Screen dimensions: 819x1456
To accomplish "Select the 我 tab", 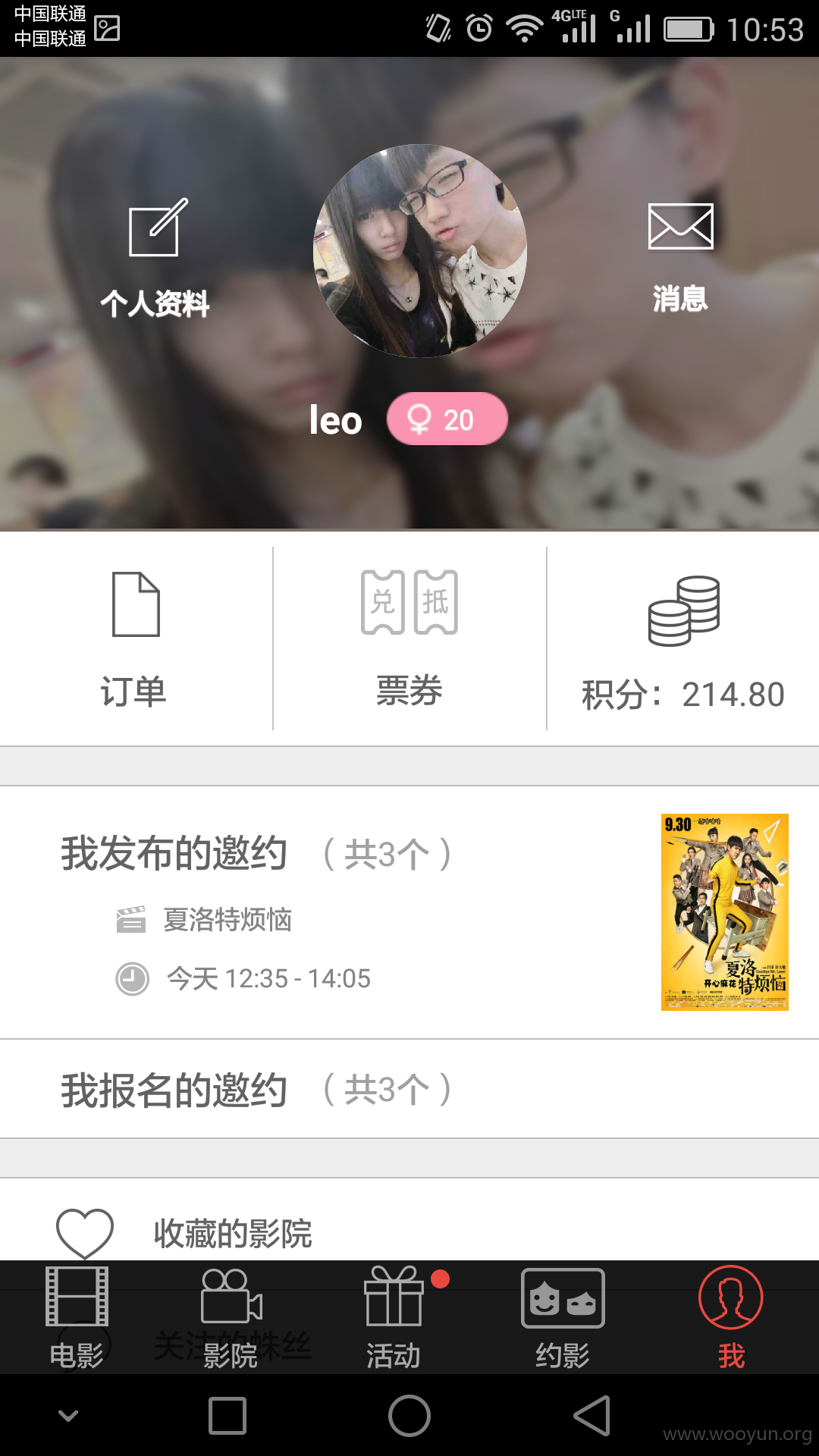I will [731, 1318].
